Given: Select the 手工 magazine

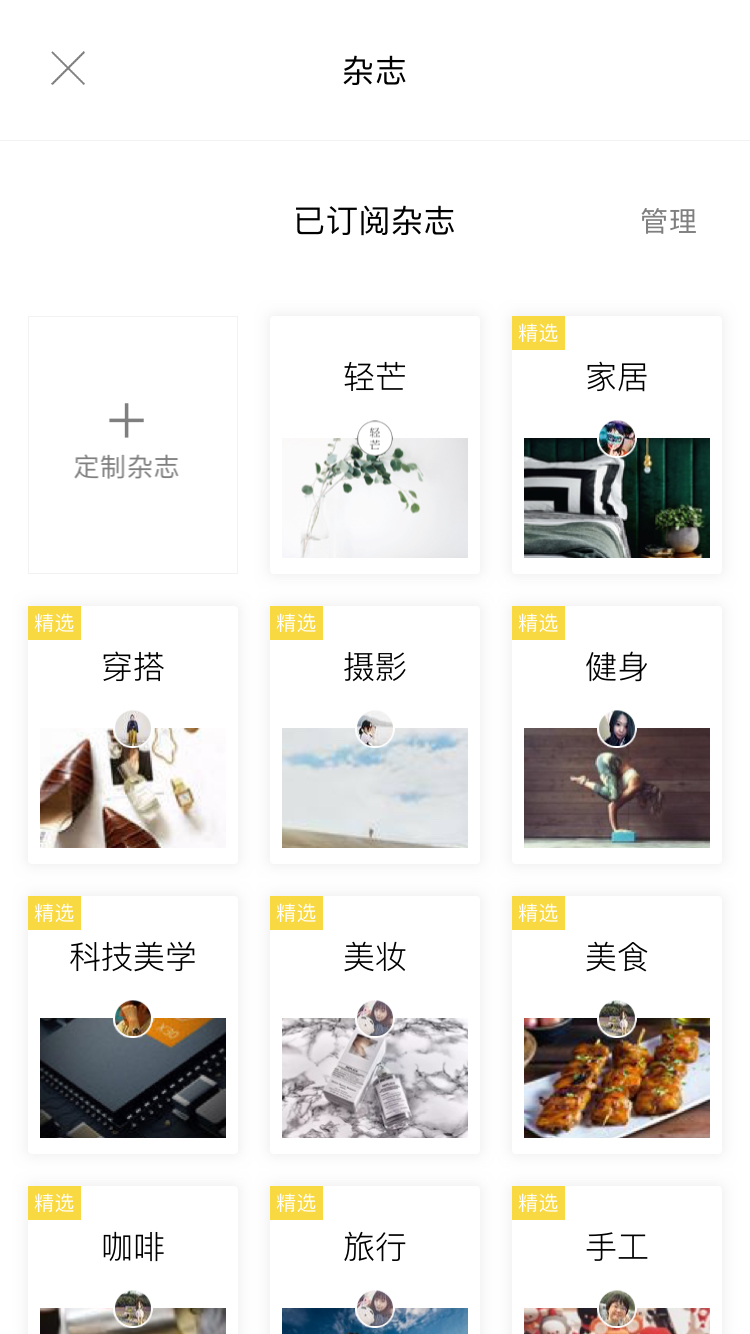Looking at the screenshot, I should point(617,1260).
